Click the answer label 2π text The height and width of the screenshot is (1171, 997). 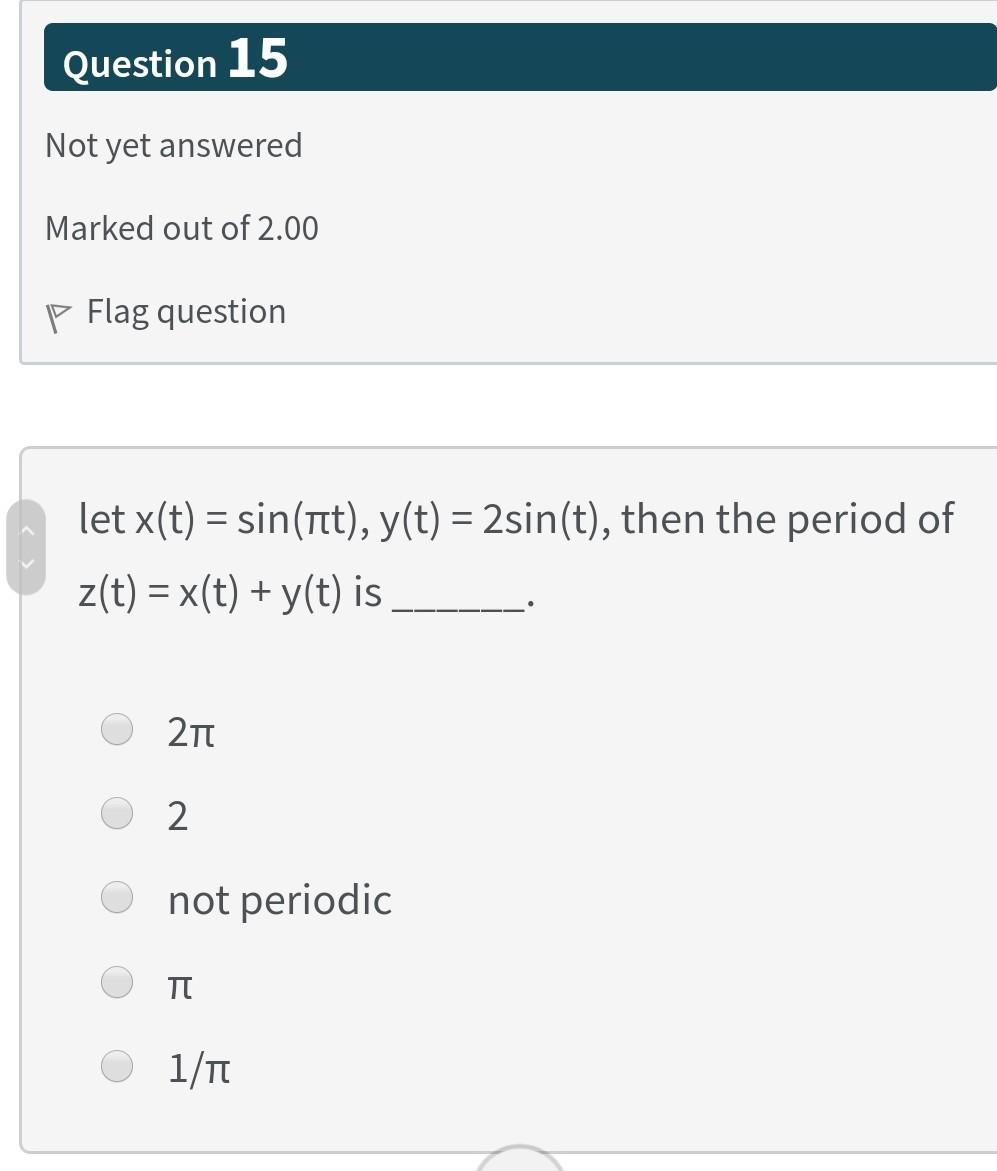click(189, 731)
